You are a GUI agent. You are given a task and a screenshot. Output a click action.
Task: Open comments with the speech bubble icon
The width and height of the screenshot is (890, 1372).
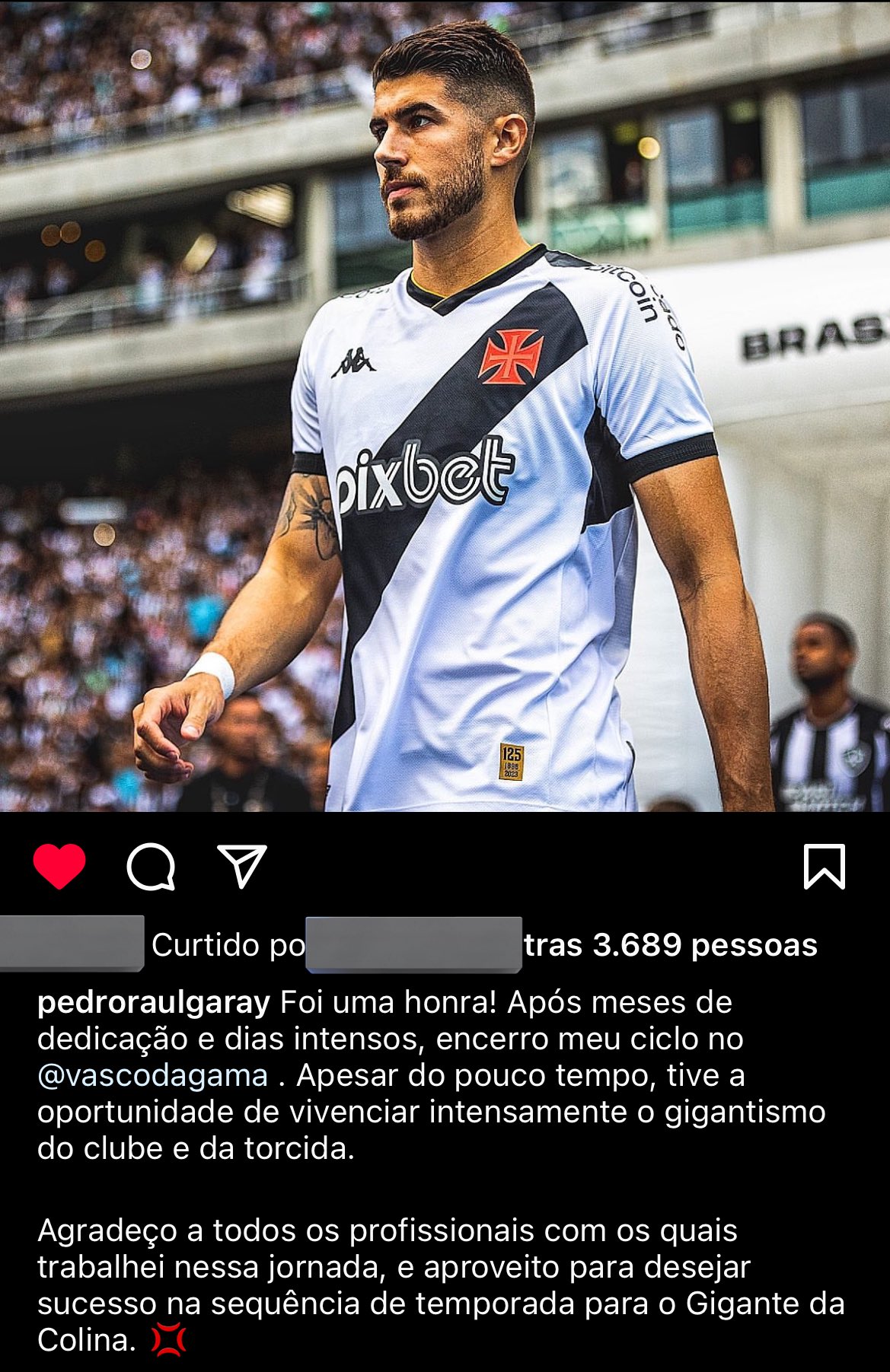coord(151,866)
